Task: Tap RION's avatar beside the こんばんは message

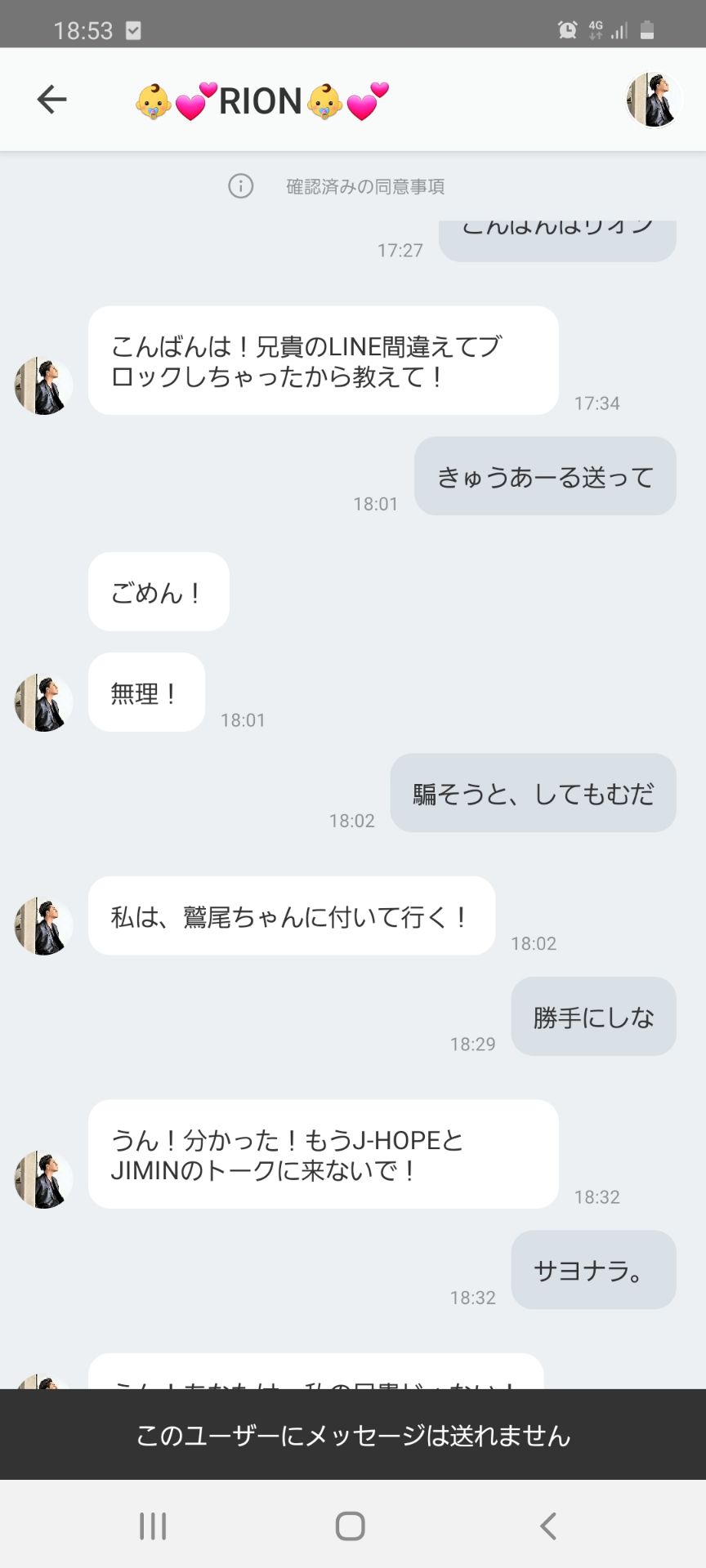Action: tap(42, 385)
